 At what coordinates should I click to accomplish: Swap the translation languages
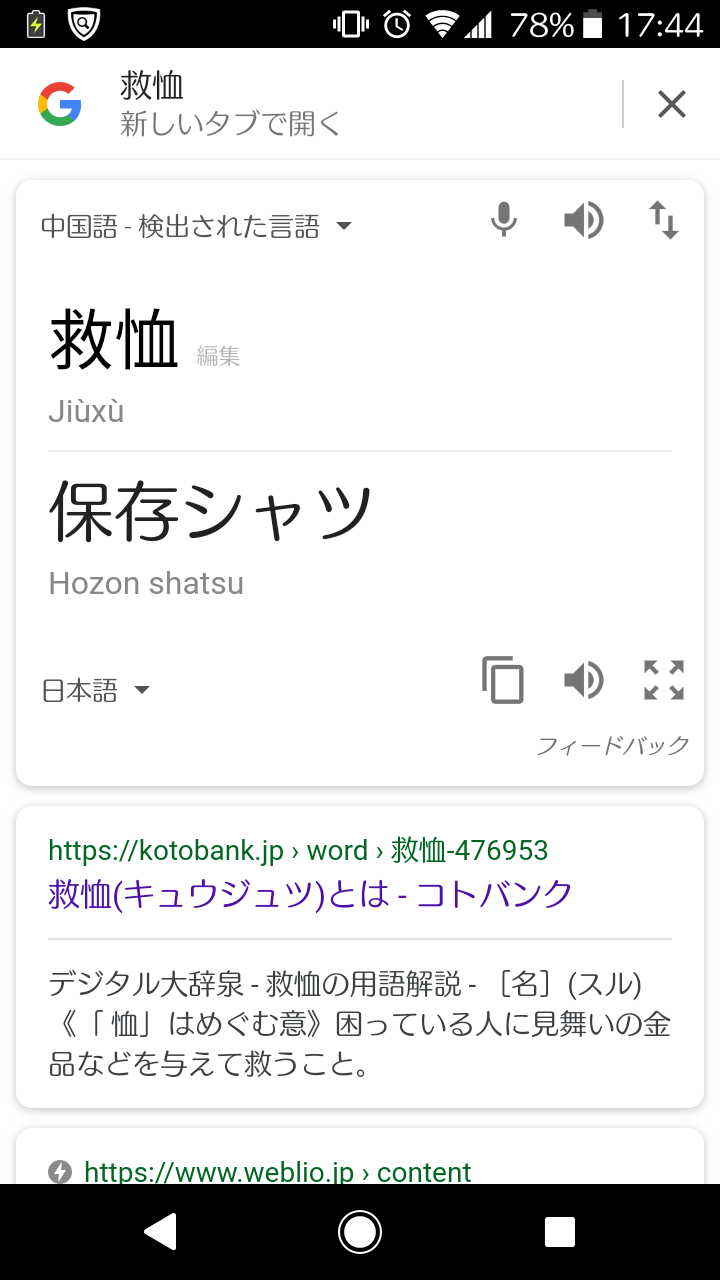tap(664, 220)
